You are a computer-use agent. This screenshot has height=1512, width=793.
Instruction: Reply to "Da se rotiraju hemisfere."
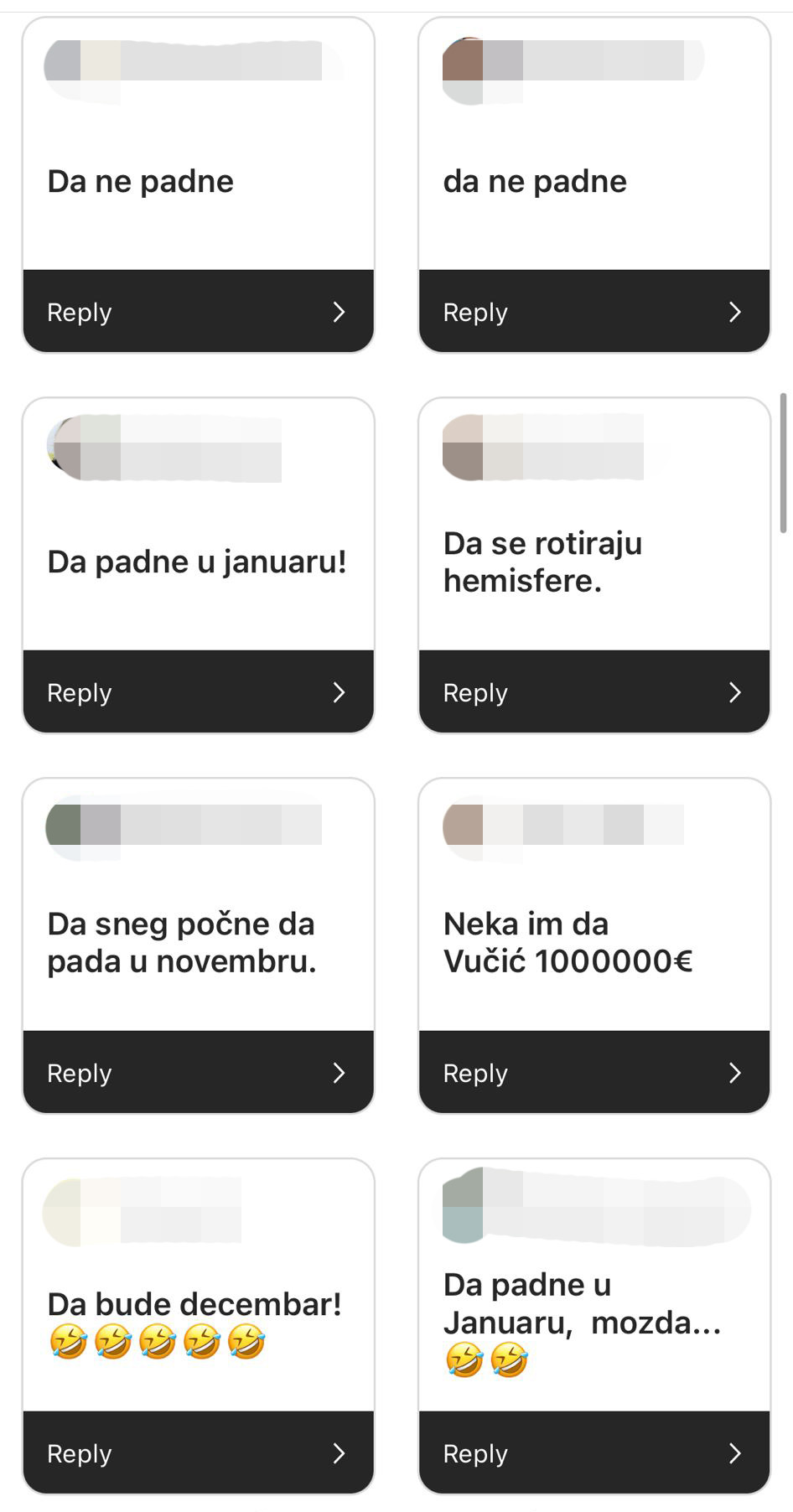pyautogui.click(x=593, y=692)
